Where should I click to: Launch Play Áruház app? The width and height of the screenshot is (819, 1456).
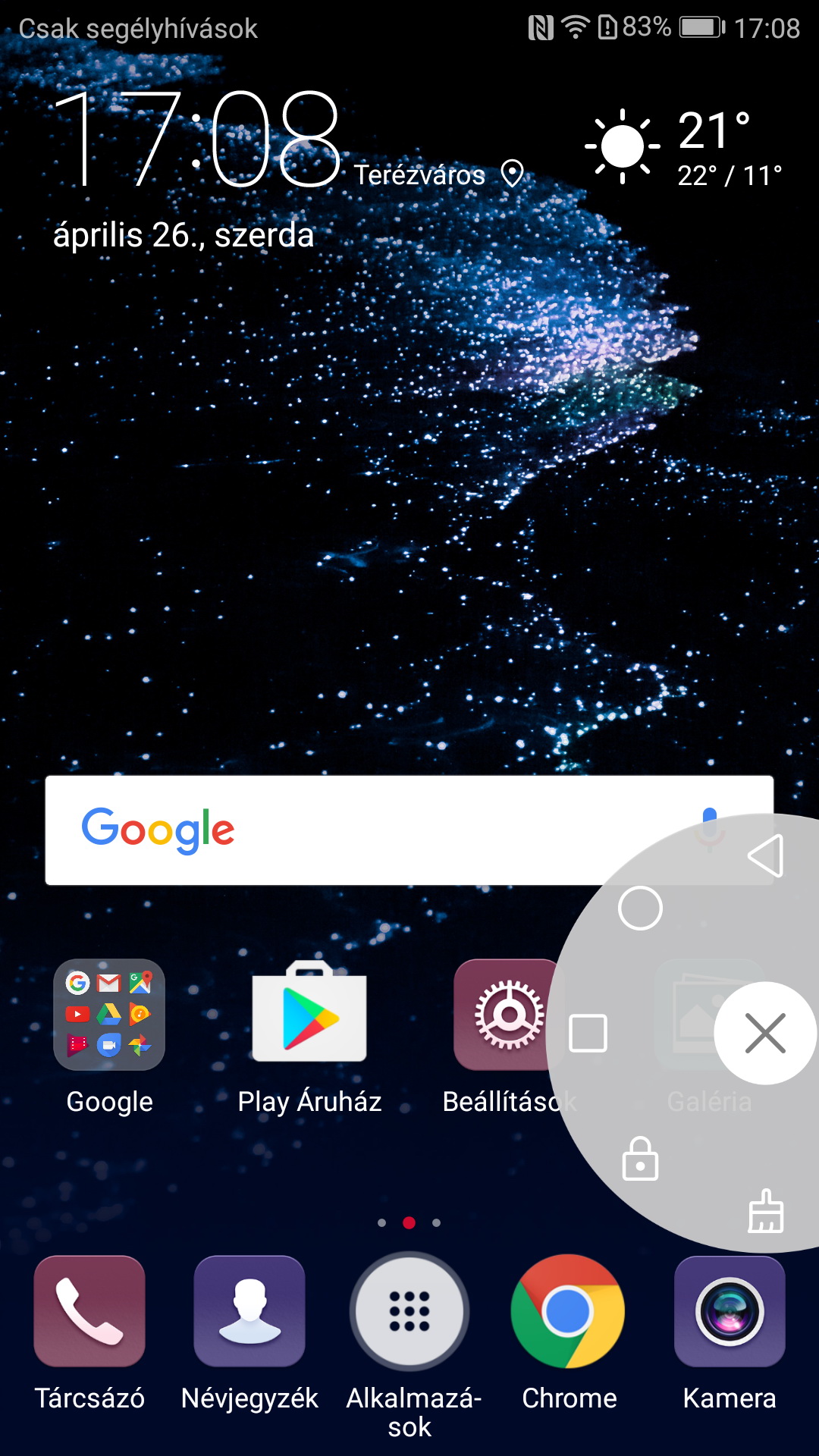[x=309, y=1015]
